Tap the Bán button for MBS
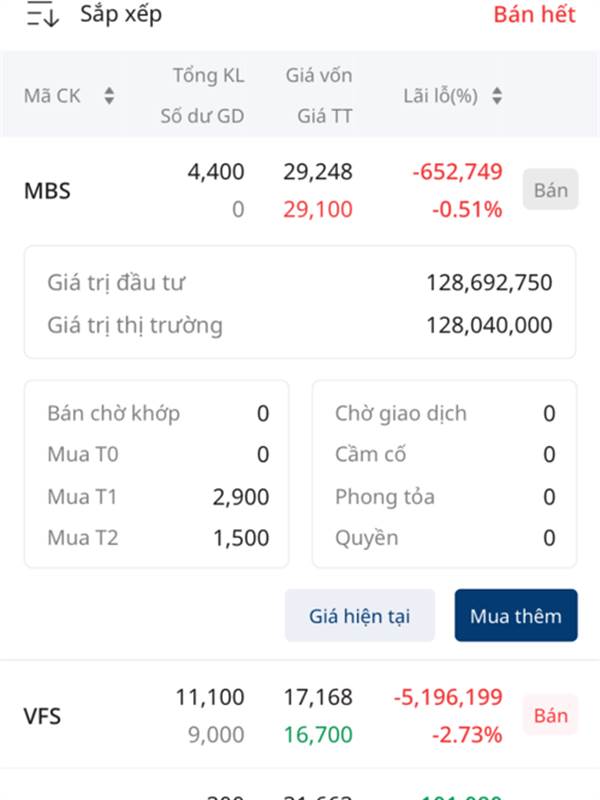 (x=551, y=190)
